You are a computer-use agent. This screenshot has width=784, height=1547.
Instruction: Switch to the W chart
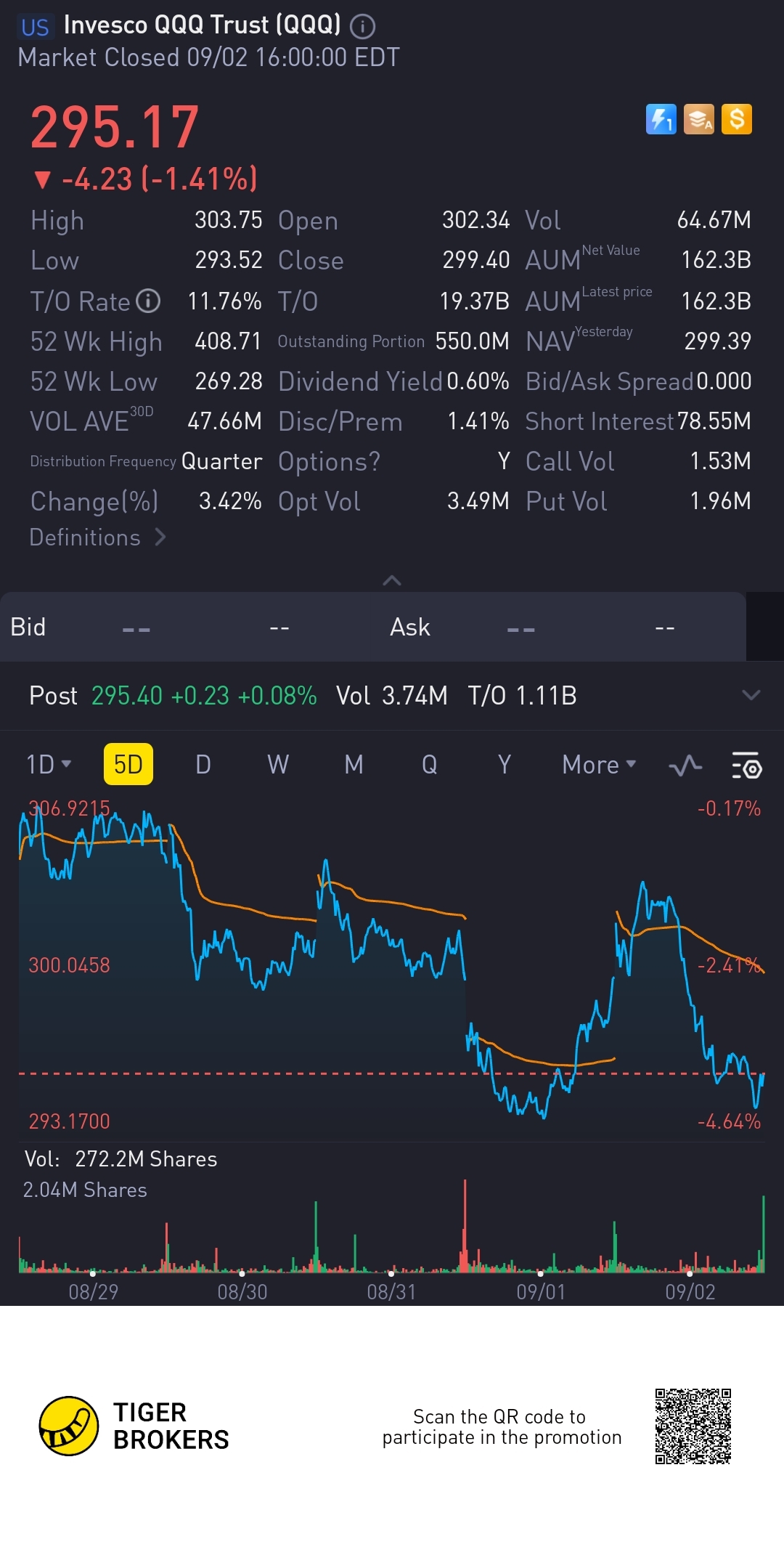click(x=278, y=764)
